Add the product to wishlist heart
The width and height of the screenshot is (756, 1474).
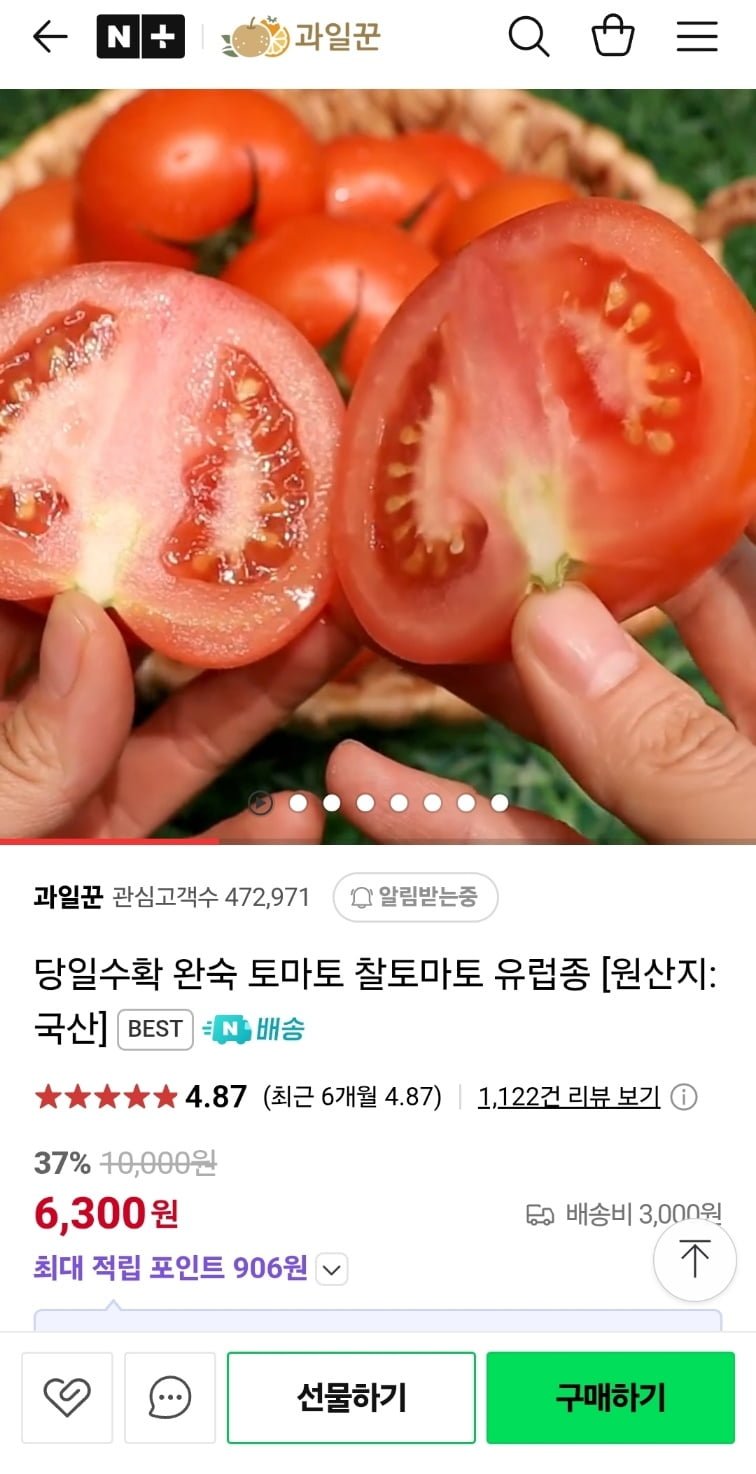pyautogui.click(x=67, y=1397)
